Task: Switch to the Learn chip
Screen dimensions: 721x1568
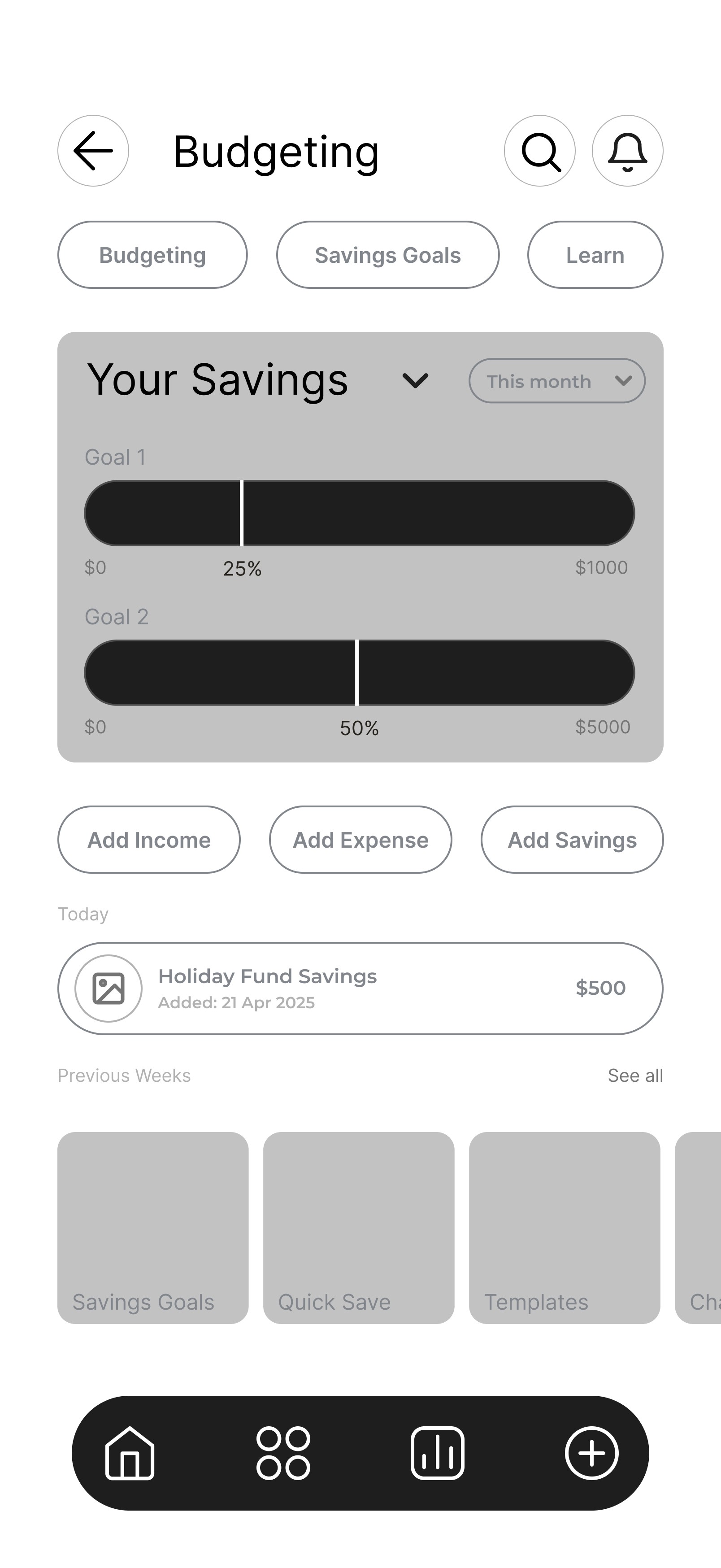Action: (595, 255)
